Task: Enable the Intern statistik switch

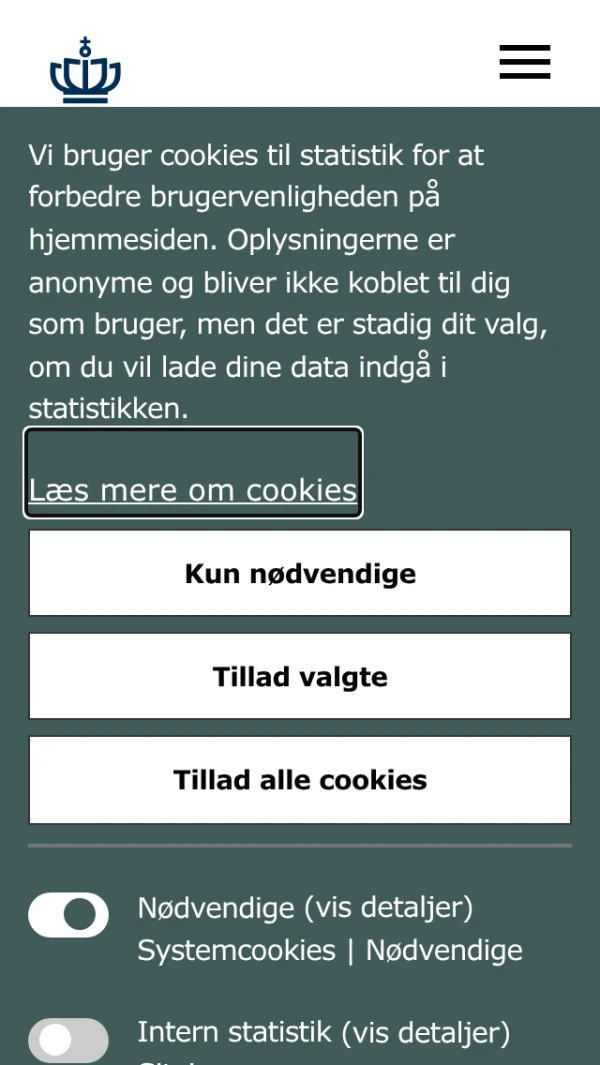Action: [68, 1040]
